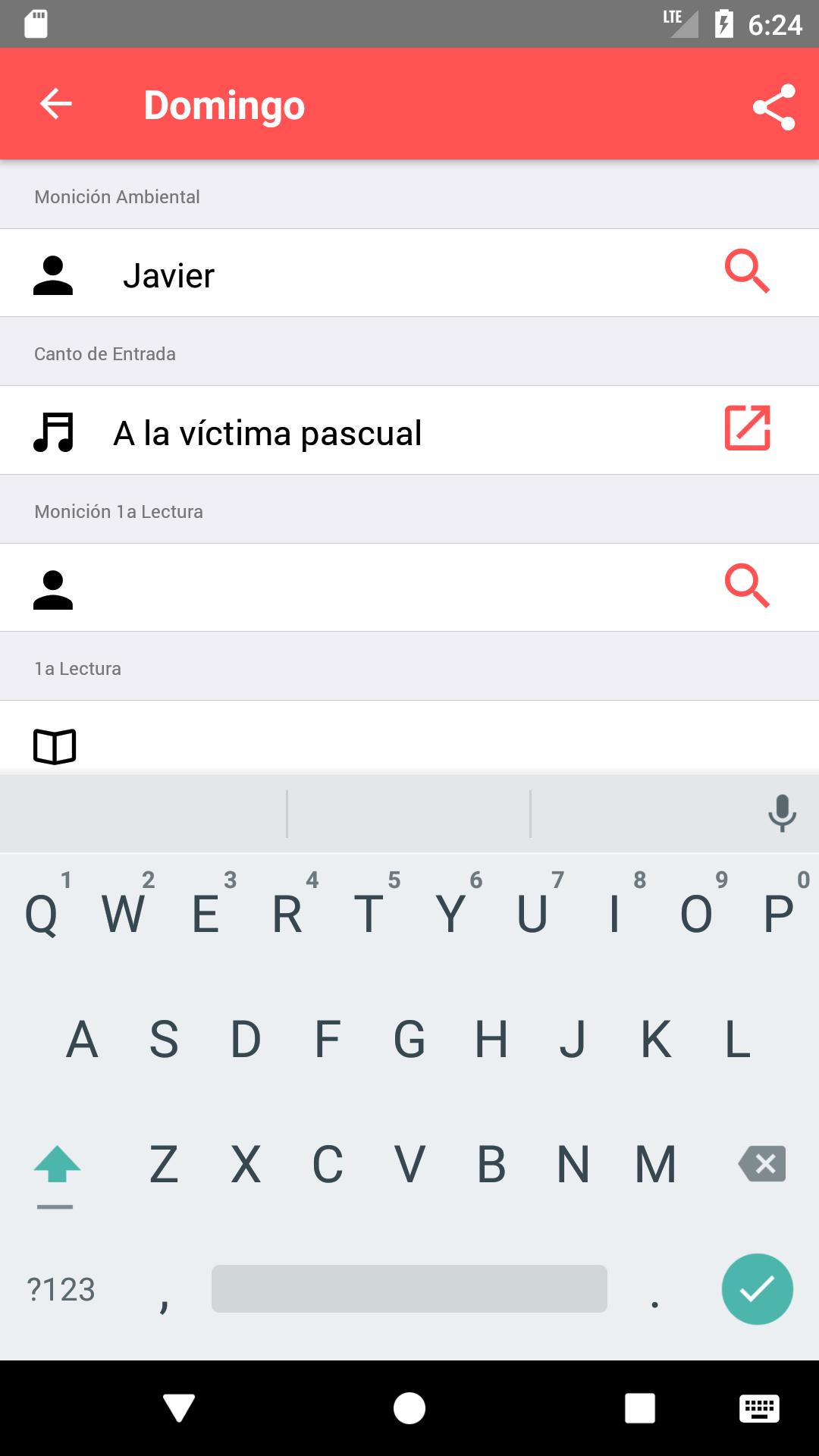Share the Domingo list
Viewport: 819px width, 1456px height.
click(x=773, y=107)
